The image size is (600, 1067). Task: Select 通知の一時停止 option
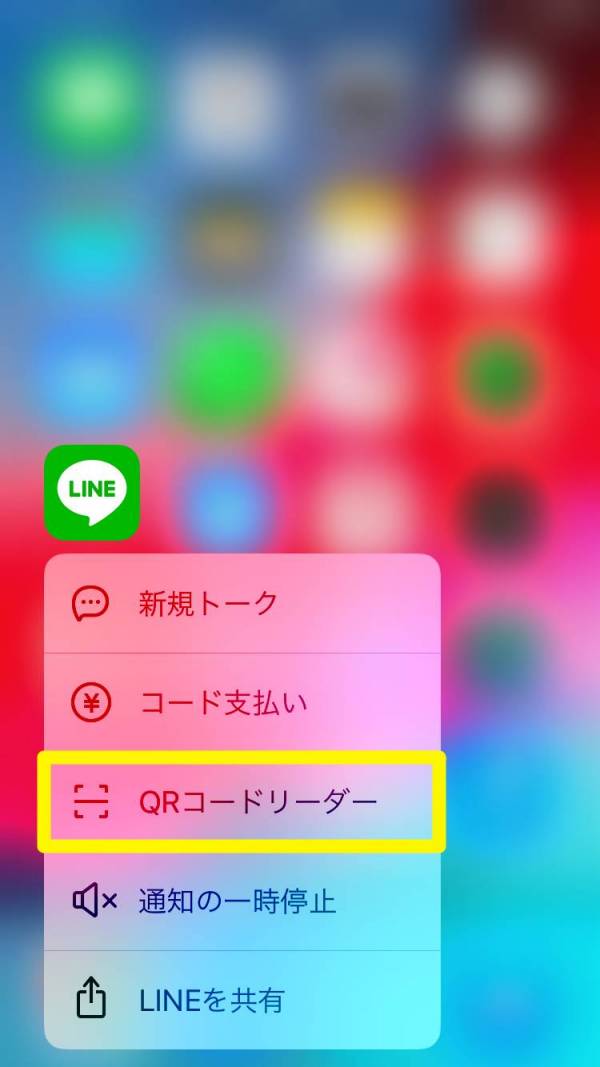(241, 901)
